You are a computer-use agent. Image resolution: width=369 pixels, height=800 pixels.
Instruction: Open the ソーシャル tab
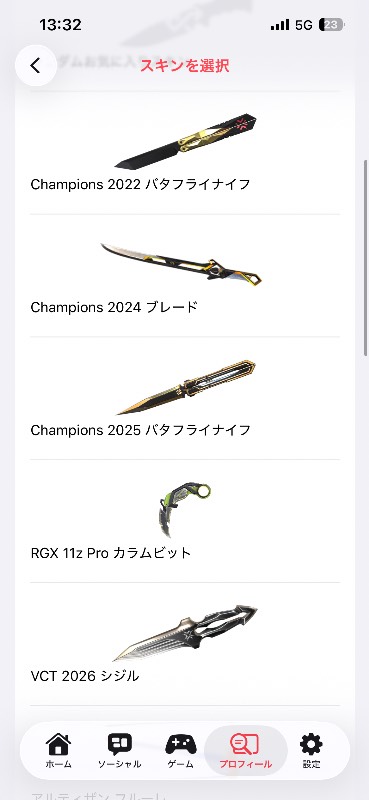point(119,751)
